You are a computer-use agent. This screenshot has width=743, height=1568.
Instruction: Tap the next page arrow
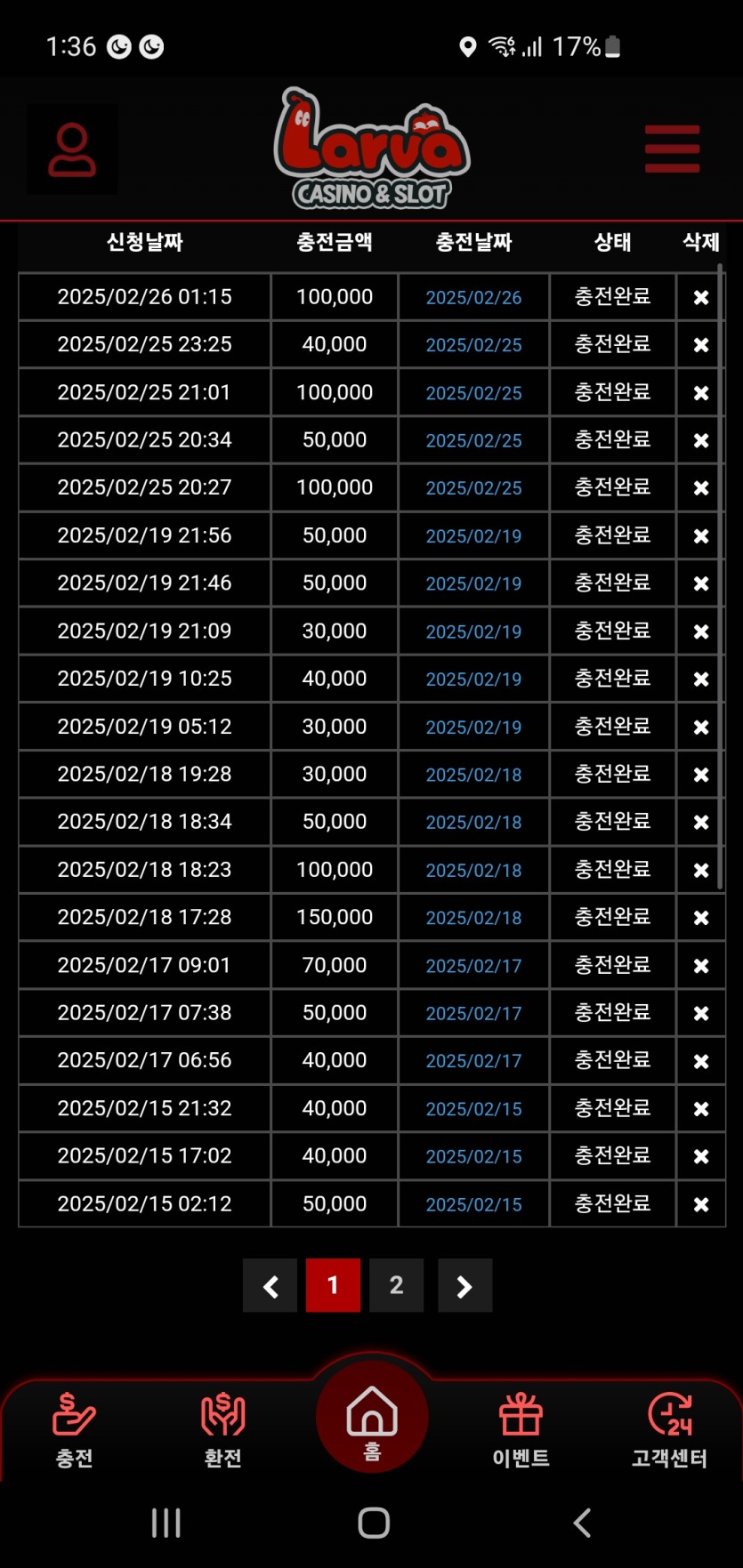[x=464, y=1285]
